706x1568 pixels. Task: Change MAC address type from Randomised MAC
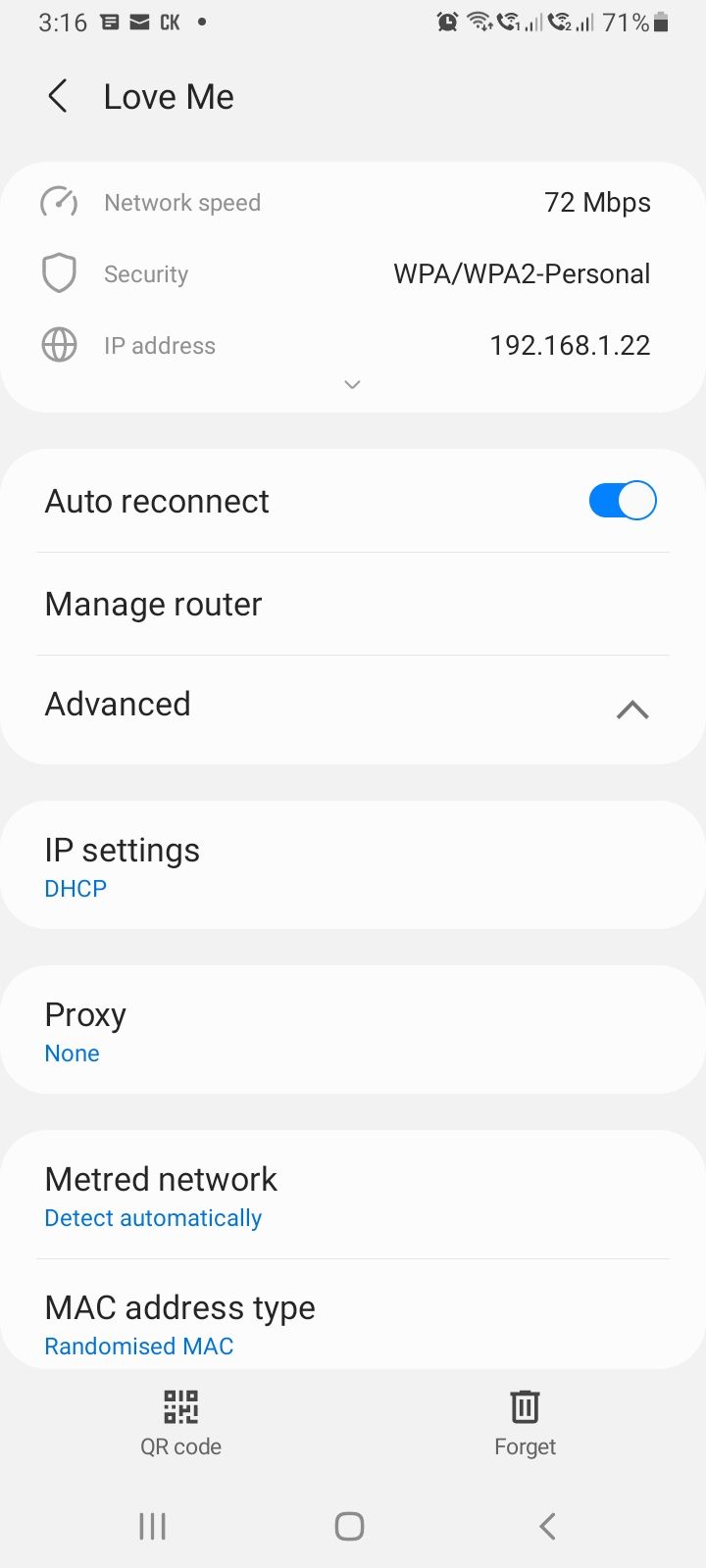353,1321
